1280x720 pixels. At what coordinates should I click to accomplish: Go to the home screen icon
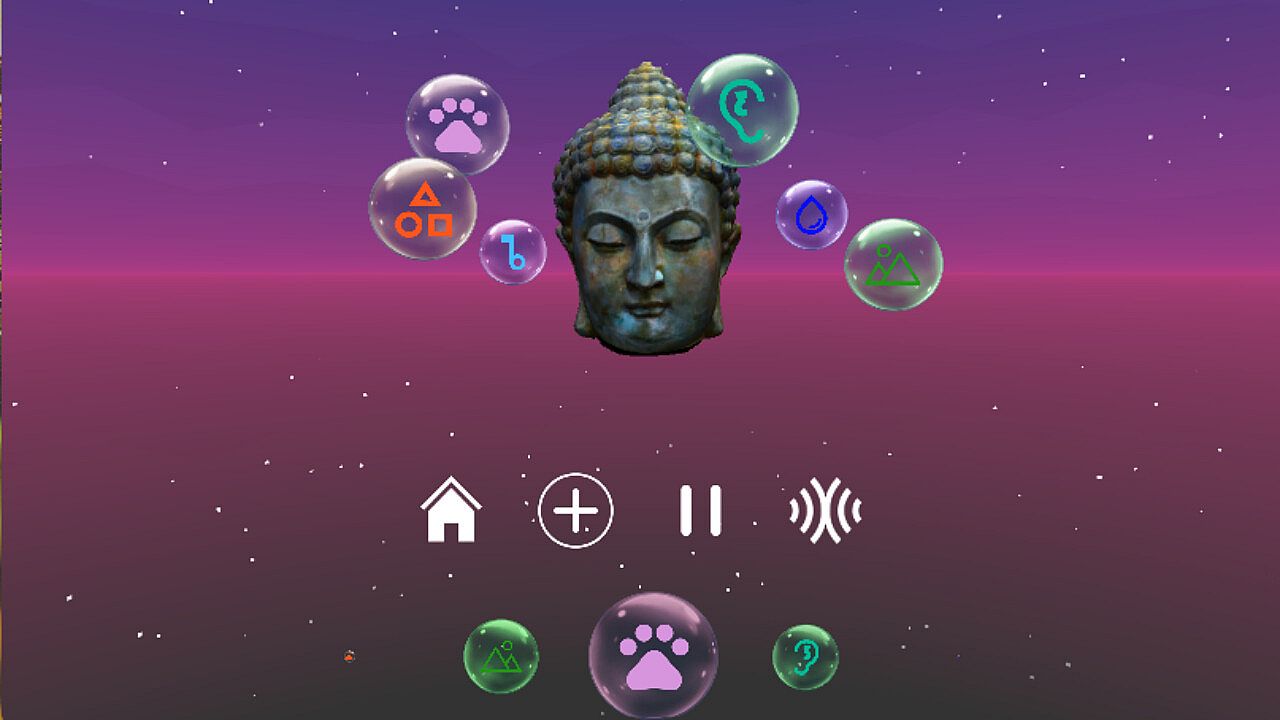451,510
